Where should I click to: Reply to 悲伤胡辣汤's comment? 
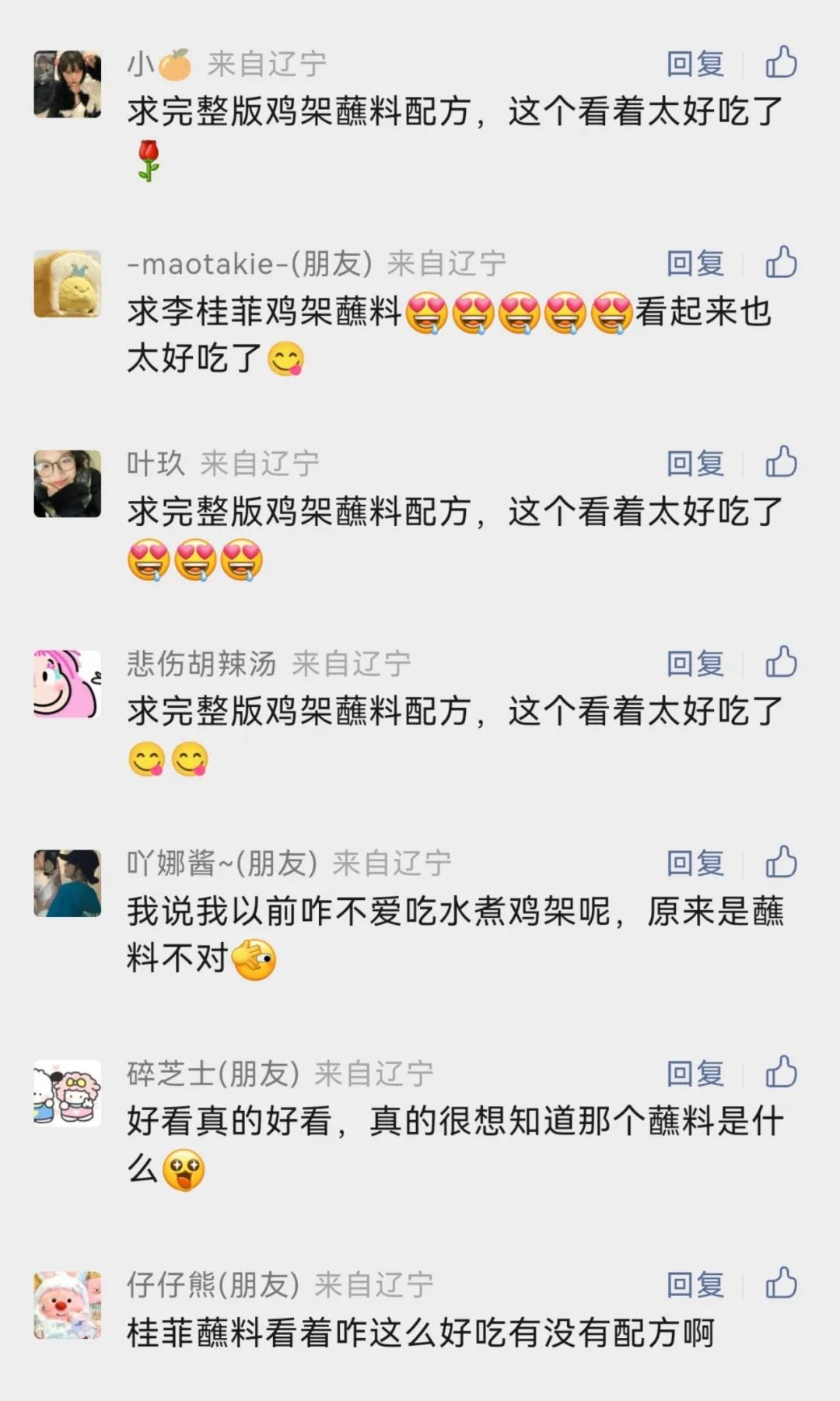(695, 664)
